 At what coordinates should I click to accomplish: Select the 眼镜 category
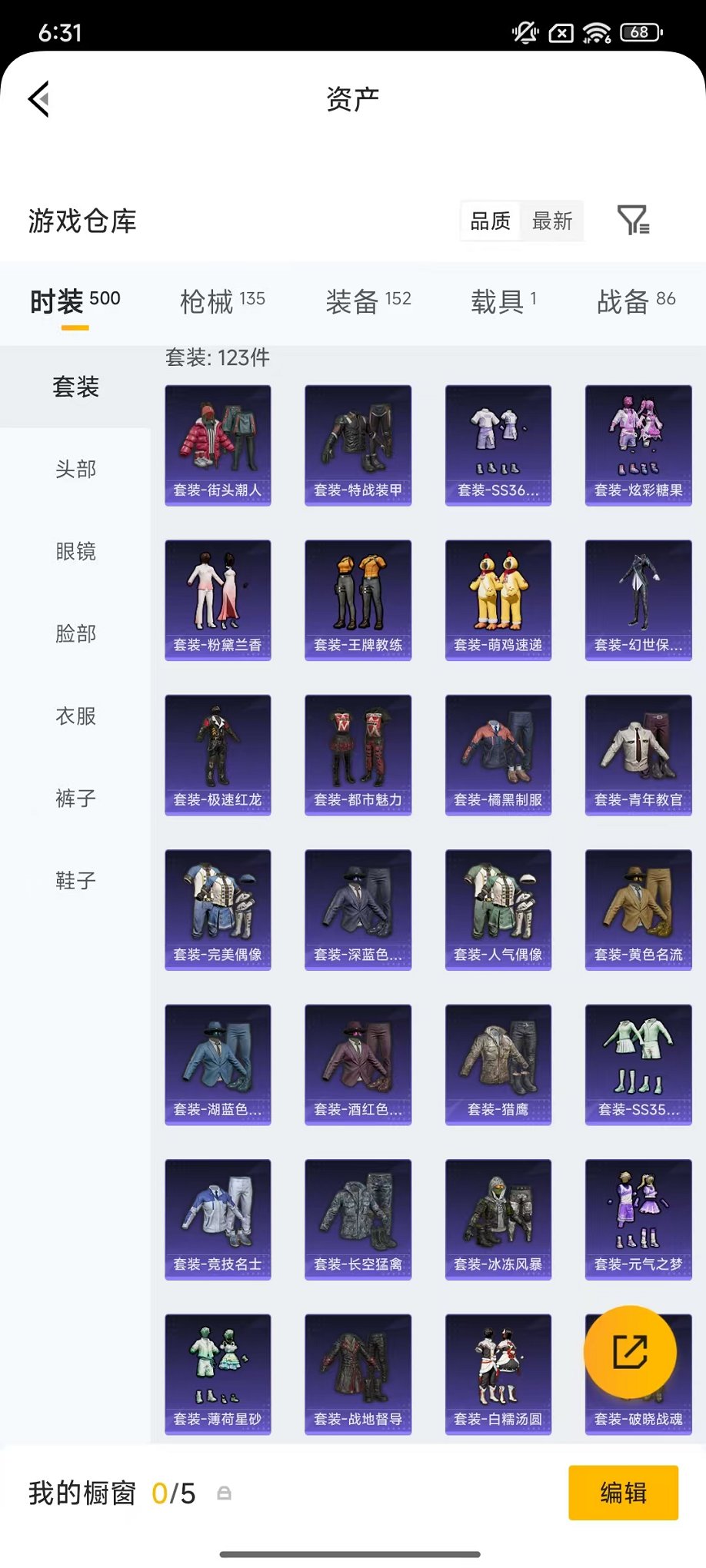click(x=75, y=551)
